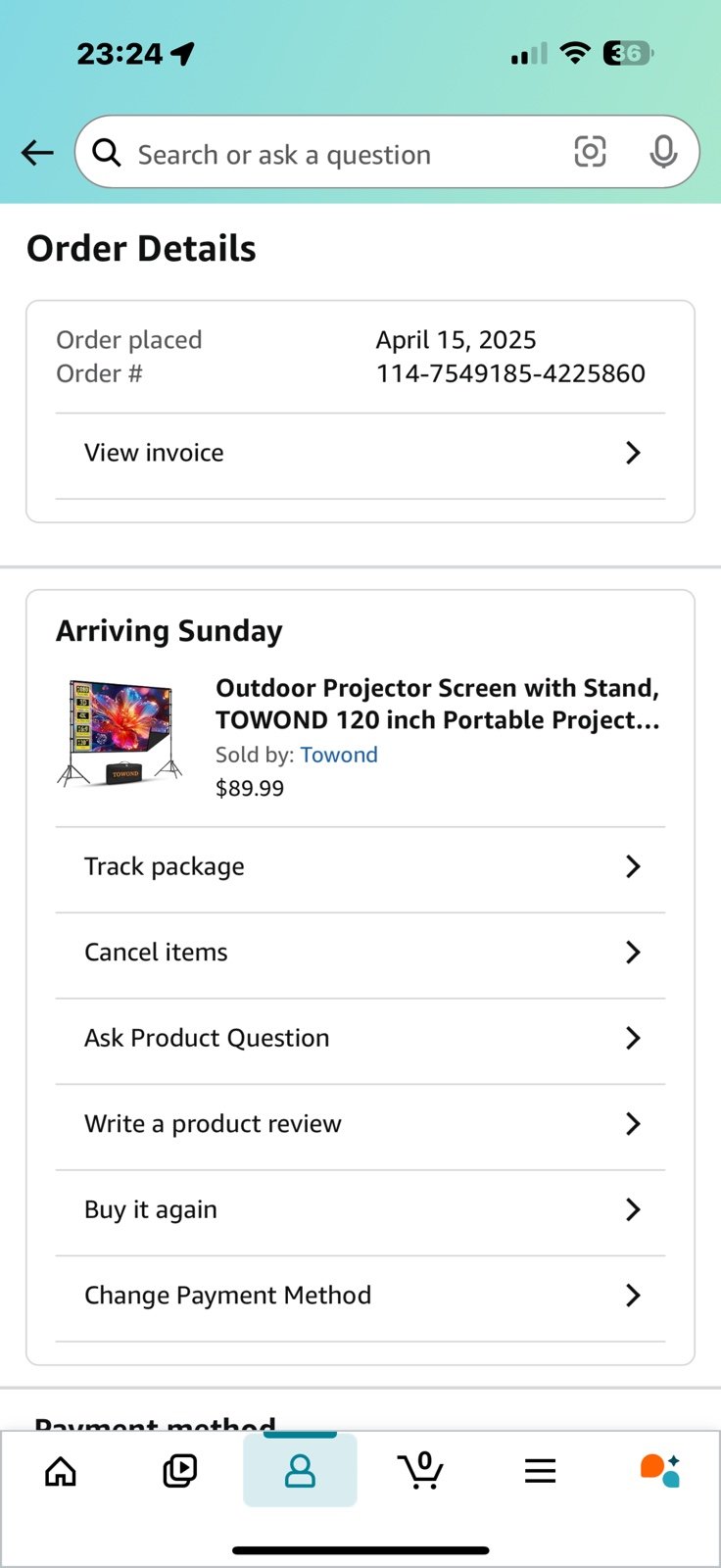The width and height of the screenshot is (721, 1568).
Task: Open View invoice
Action: (x=360, y=453)
